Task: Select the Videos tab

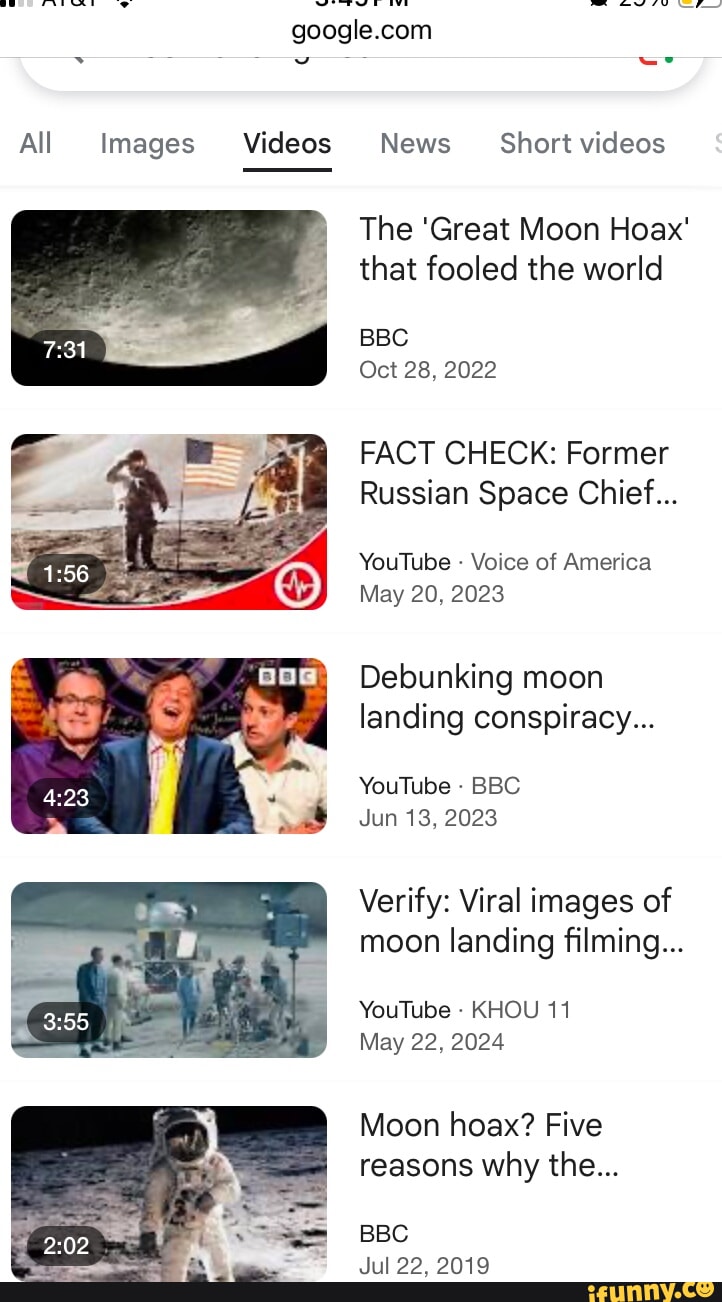Action: (x=287, y=144)
